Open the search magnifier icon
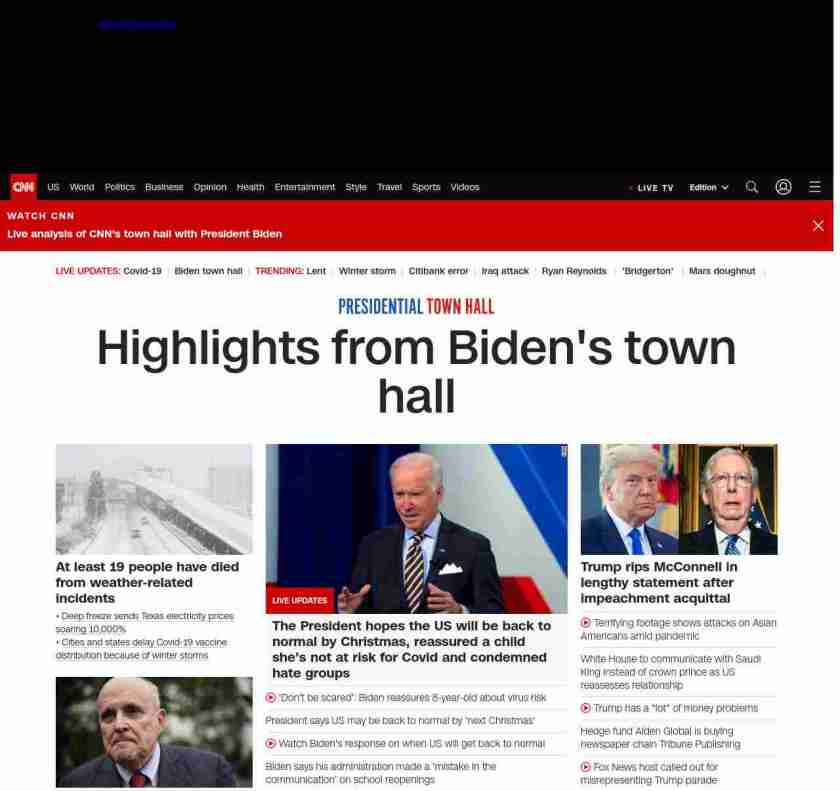 click(x=751, y=187)
